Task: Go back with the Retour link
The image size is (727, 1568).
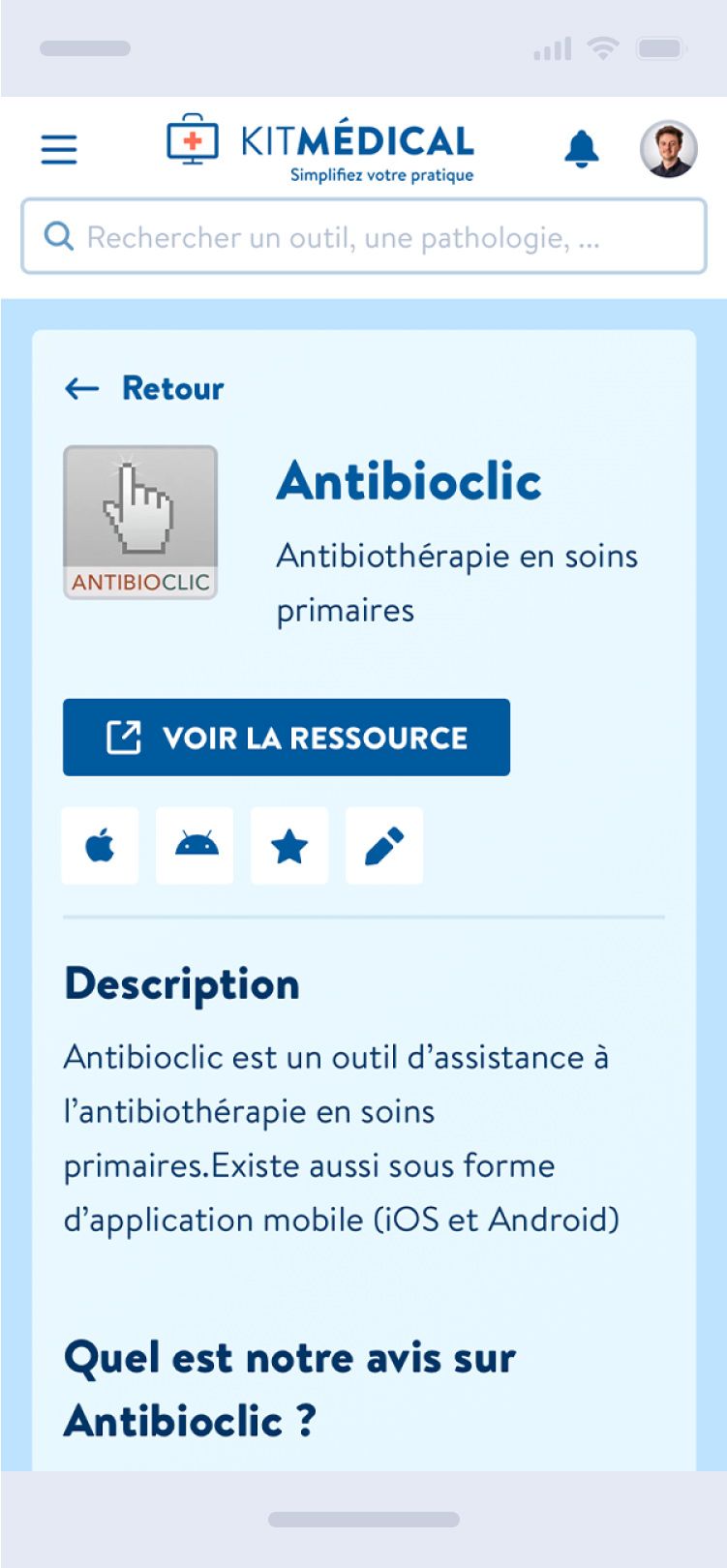Action: click(x=144, y=388)
